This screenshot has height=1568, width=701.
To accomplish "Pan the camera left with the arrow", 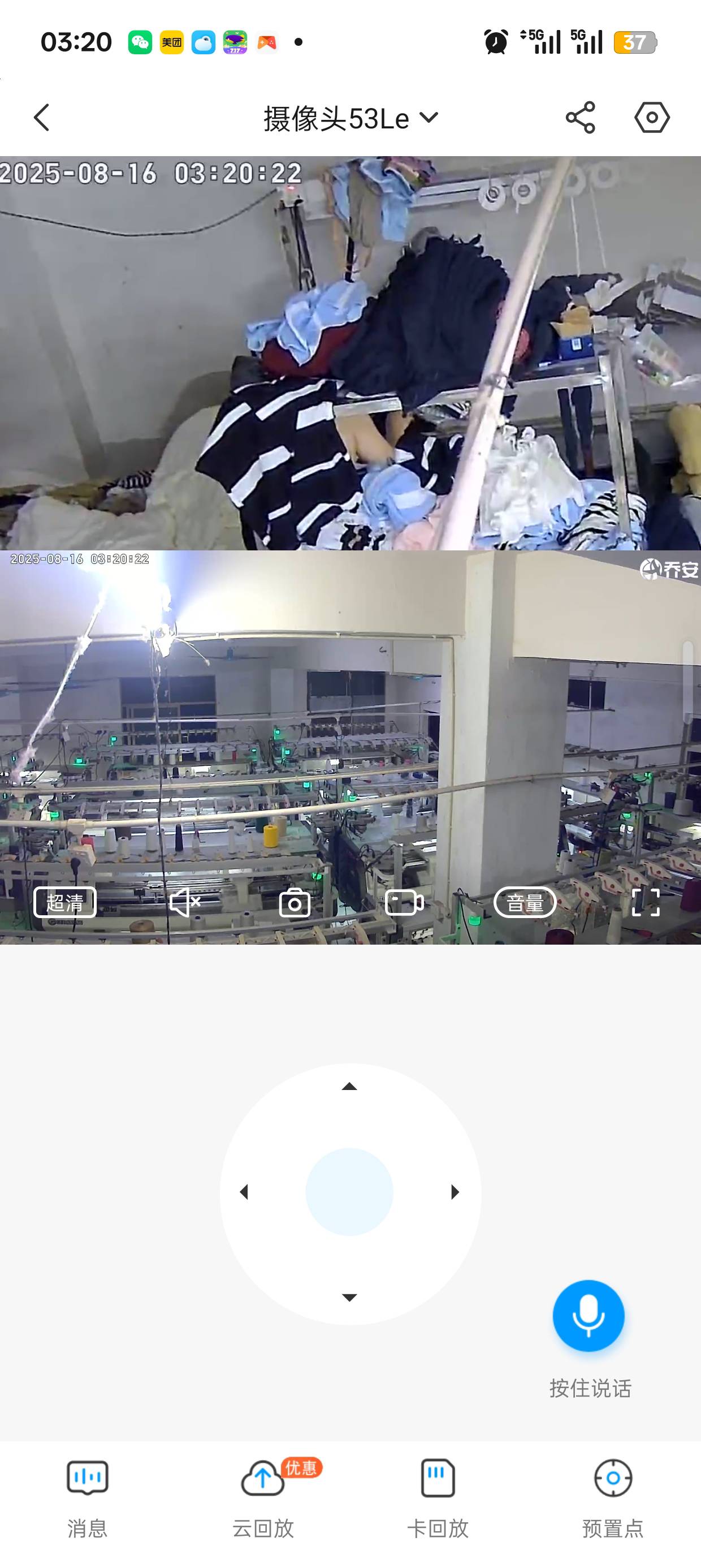I will tap(245, 1192).
